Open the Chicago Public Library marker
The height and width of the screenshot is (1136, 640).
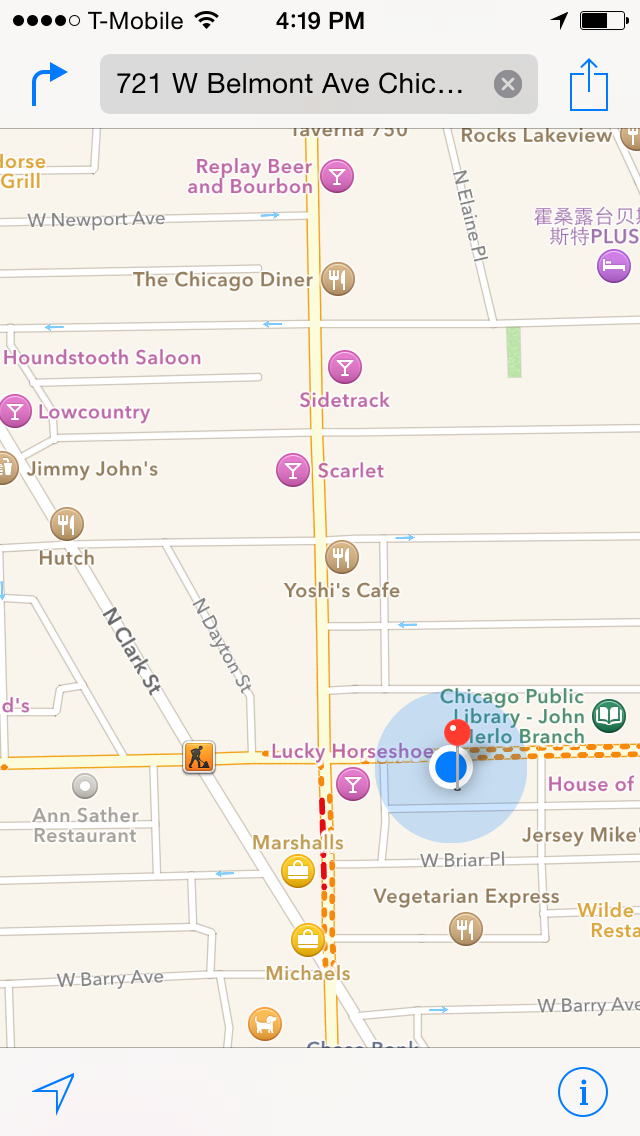[x=608, y=715]
